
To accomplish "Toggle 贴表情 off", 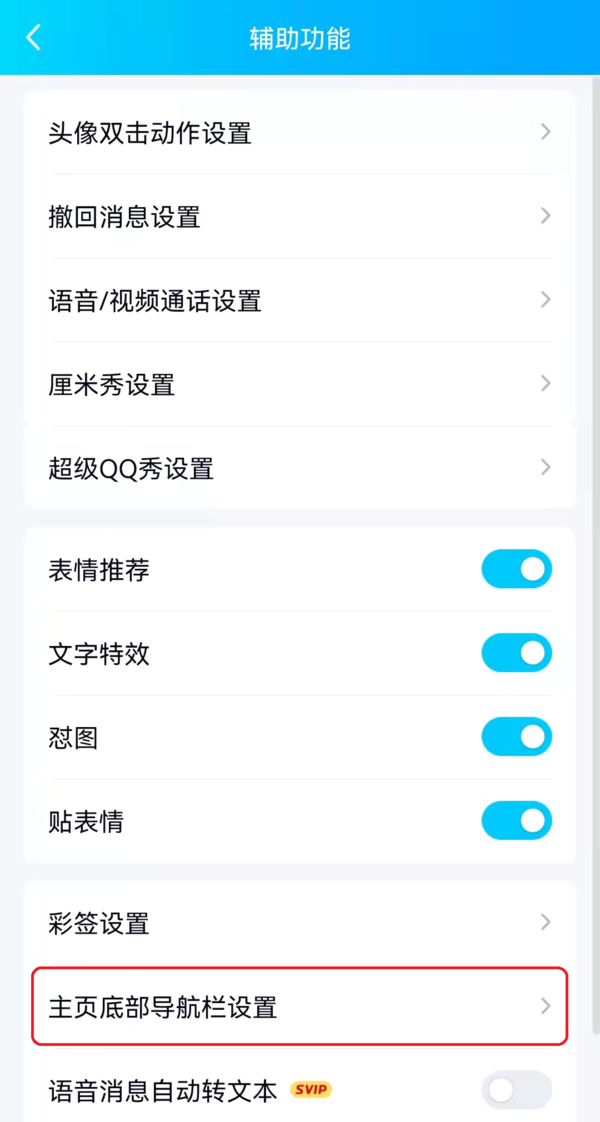I will [x=516, y=822].
